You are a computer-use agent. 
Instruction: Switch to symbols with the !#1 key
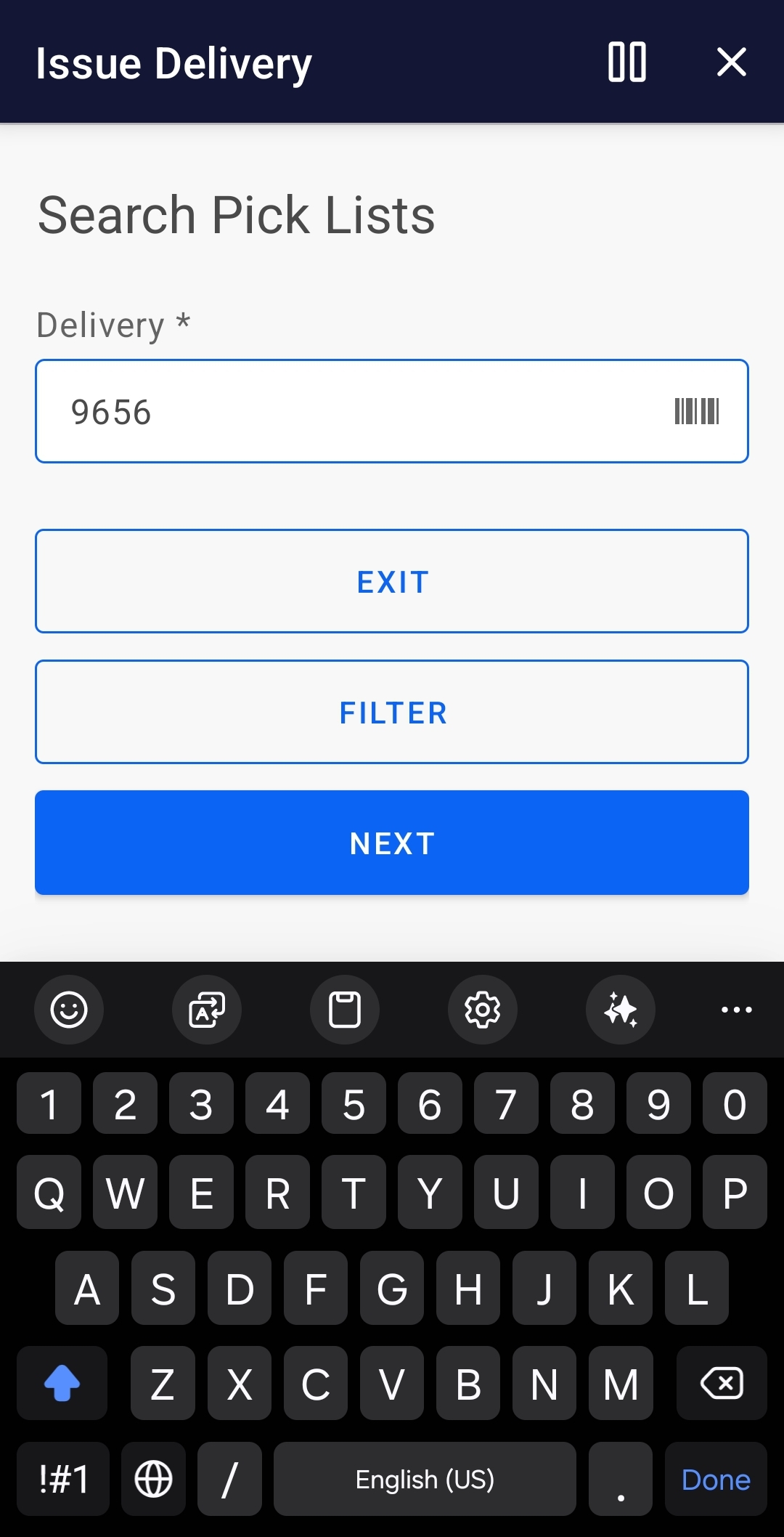[x=62, y=1480]
